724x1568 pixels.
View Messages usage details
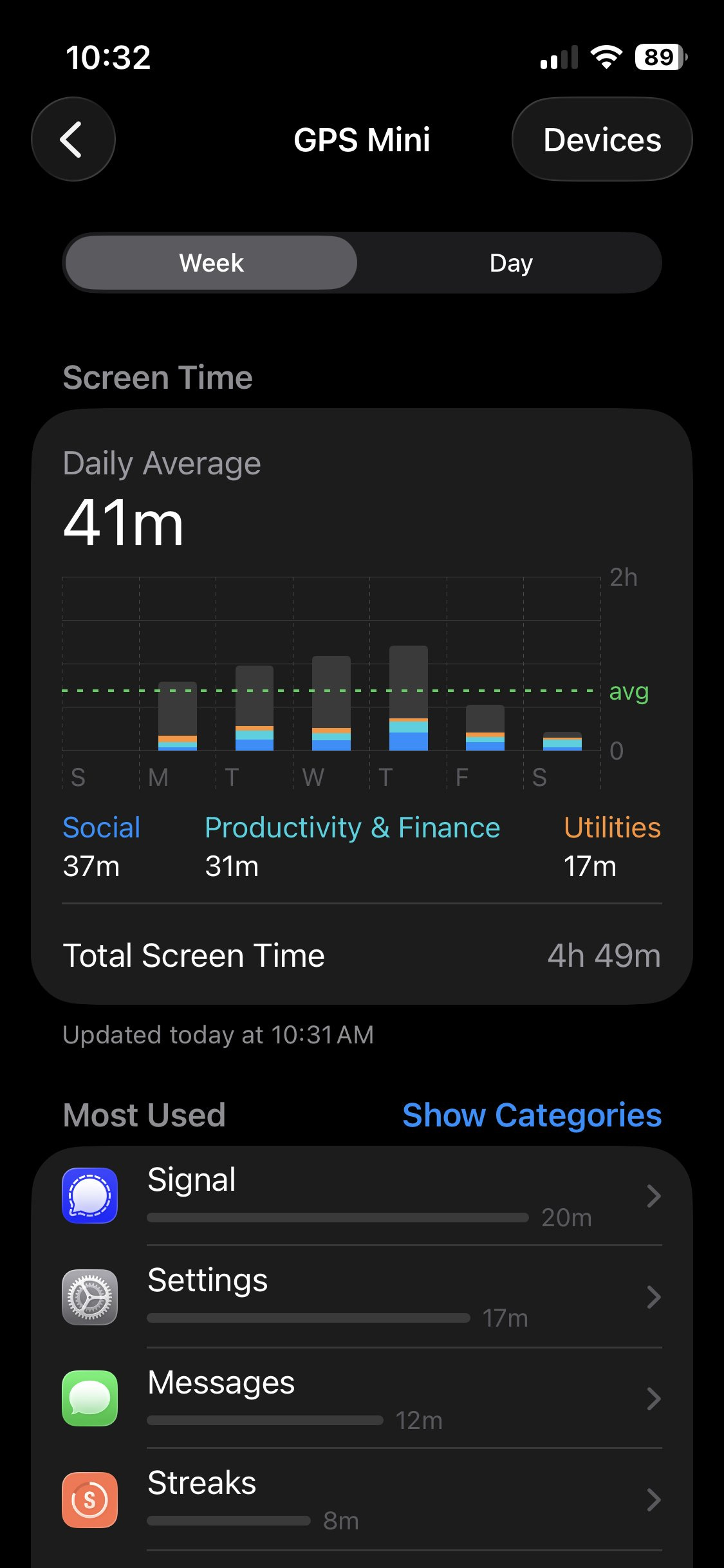tap(362, 1398)
